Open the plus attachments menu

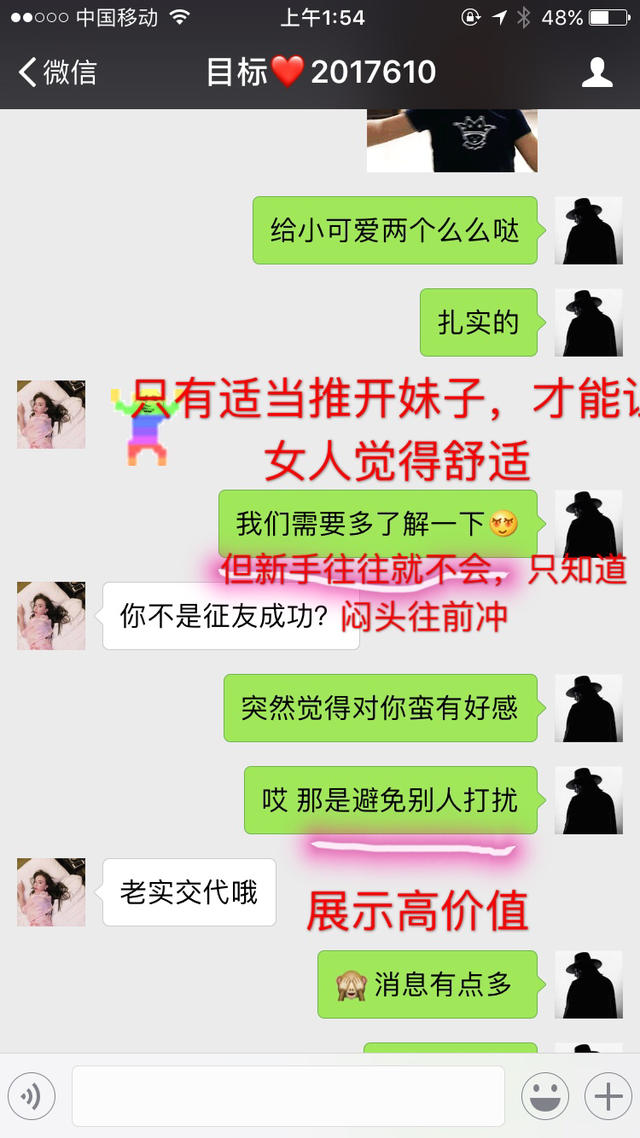pos(608,1097)
